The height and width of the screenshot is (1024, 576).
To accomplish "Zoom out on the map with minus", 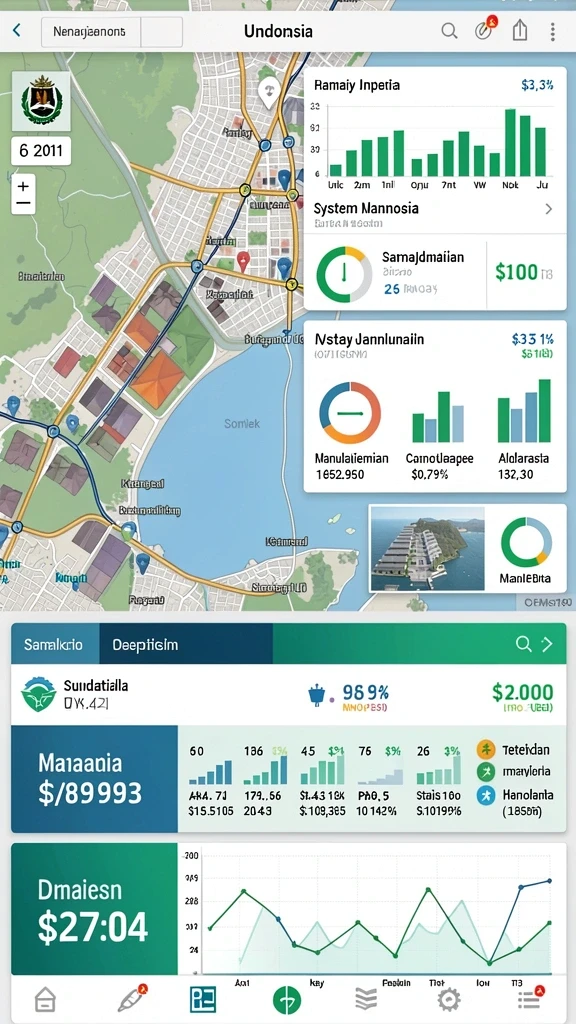I will pyautogui.click(x=24, y=203).
